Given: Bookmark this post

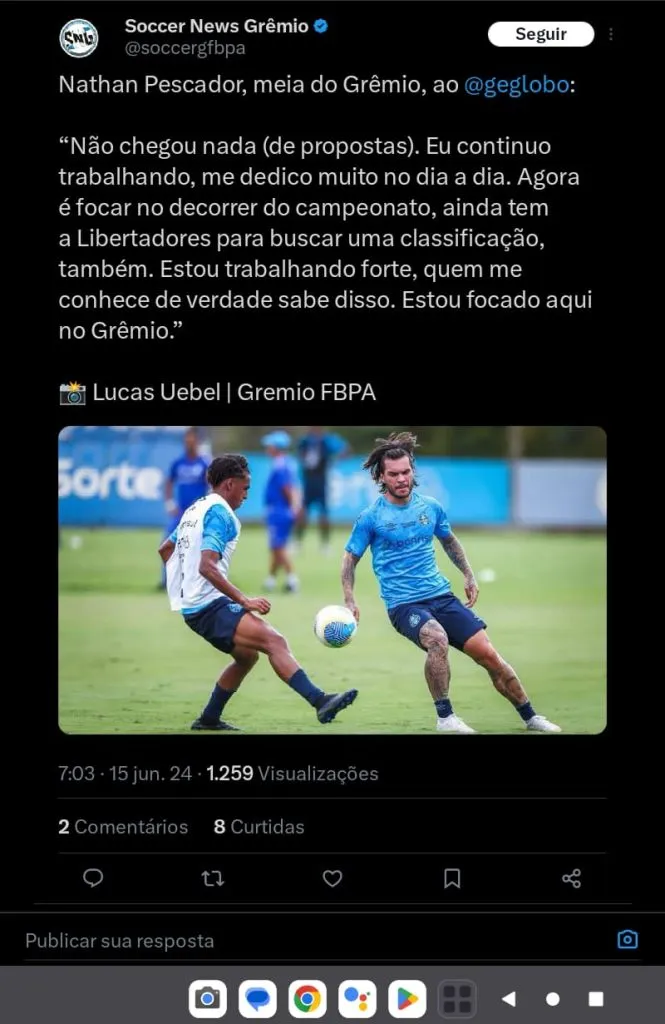Looking at the screenshot, I should pyautogui.click(x=452, y=878).
